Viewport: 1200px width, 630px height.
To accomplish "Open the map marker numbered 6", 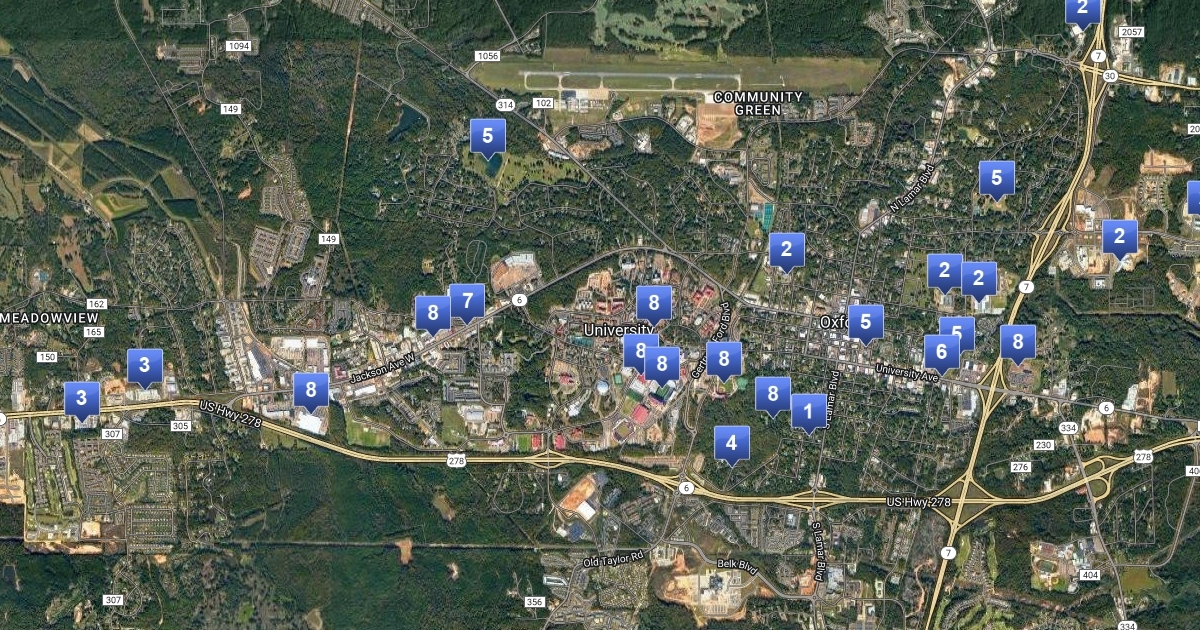I will pyautogui.click(x=941, y=351).
